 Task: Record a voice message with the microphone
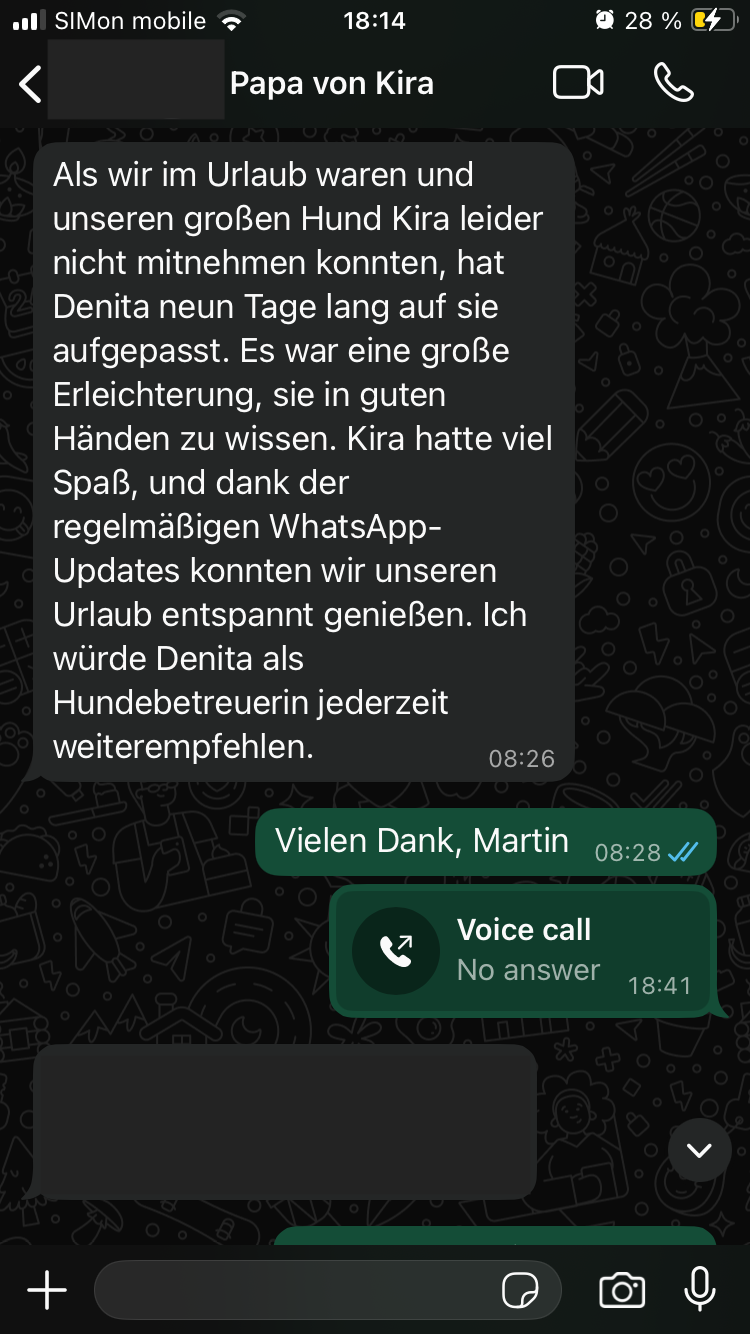698,1290
